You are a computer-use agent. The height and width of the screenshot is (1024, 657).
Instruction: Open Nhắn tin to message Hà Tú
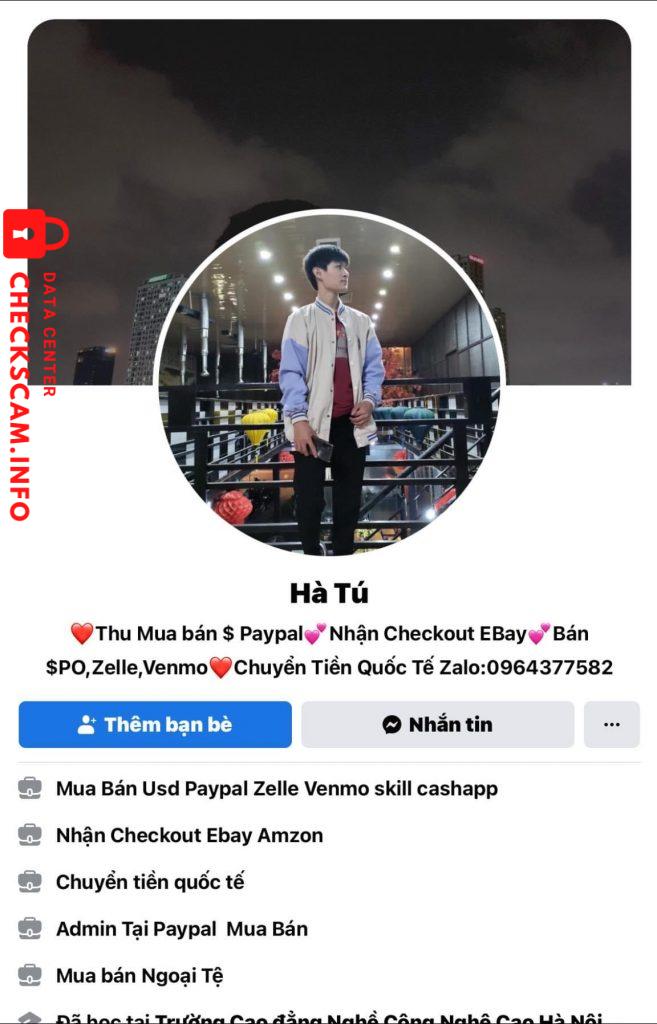438,725
